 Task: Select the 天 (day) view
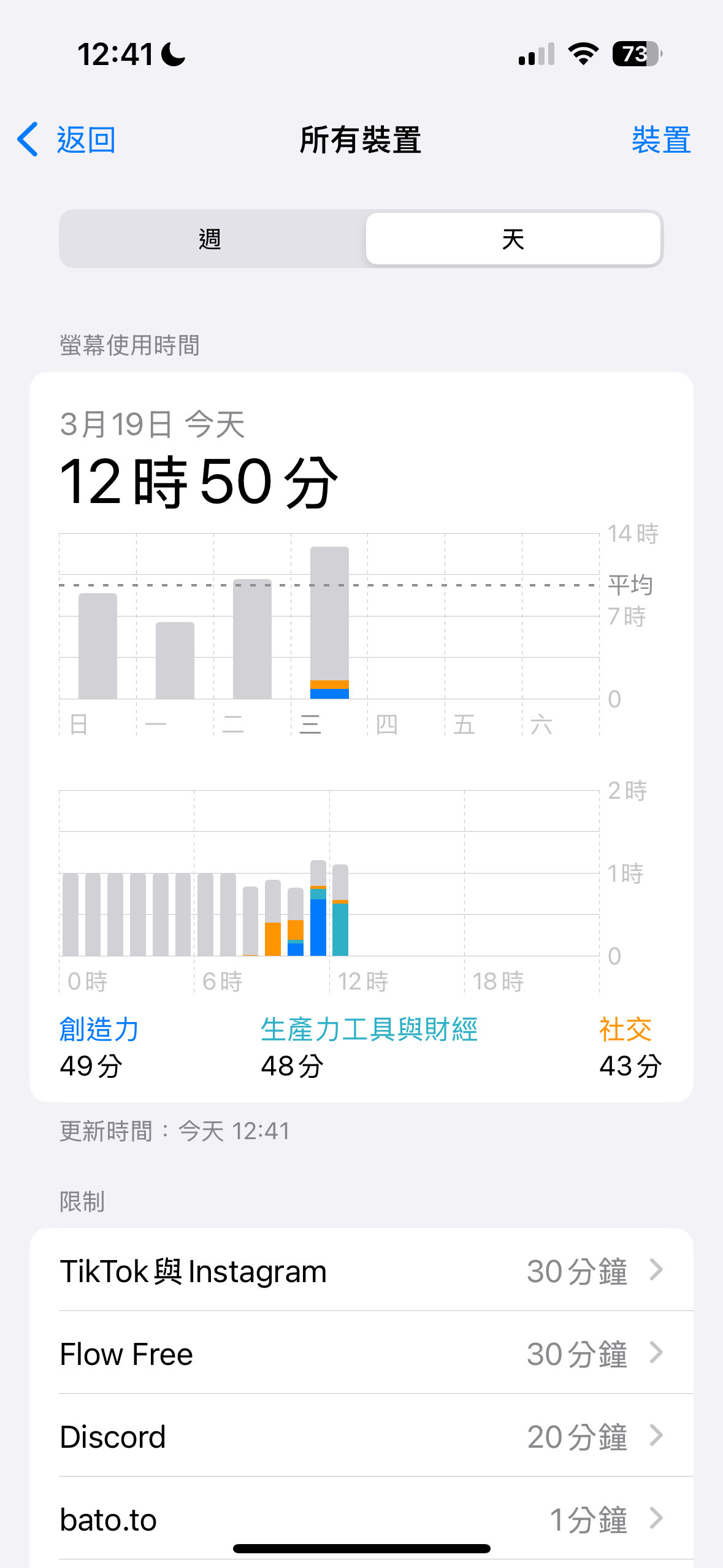(513, 239)
